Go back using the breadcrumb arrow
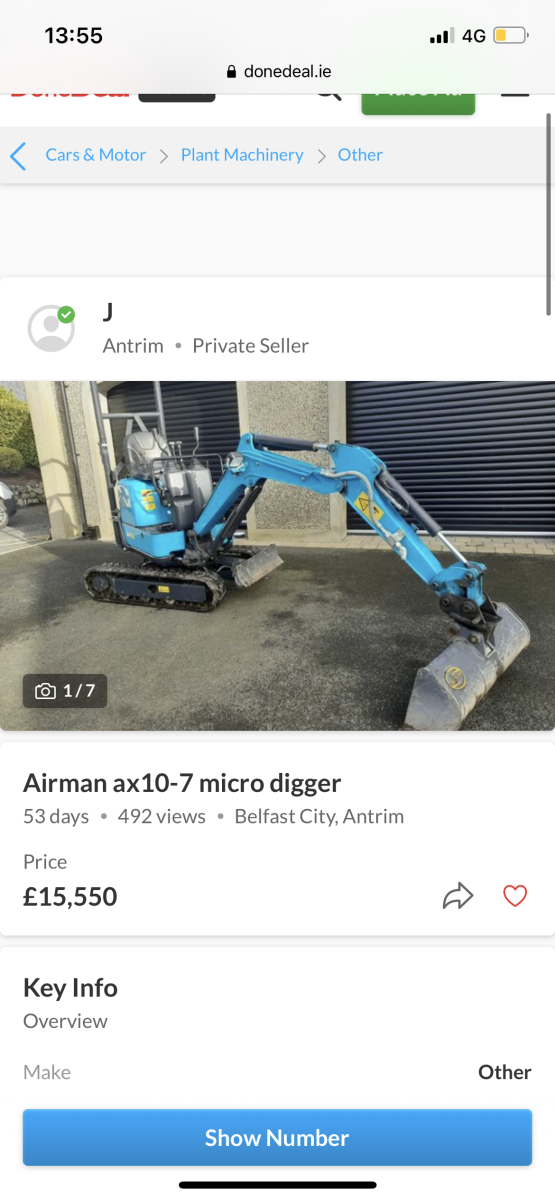Viewport: 555px width, 1200px height. 18,156
